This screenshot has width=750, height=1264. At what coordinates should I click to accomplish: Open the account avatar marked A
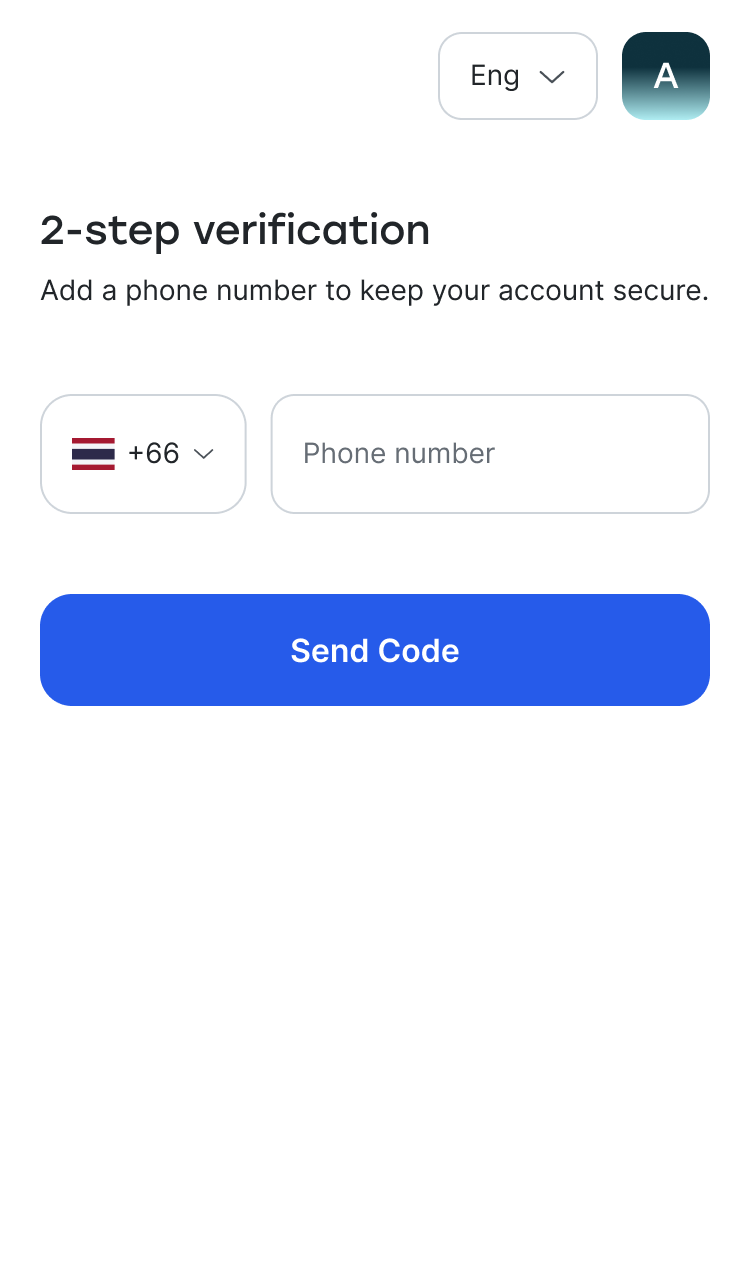point(666,76)
